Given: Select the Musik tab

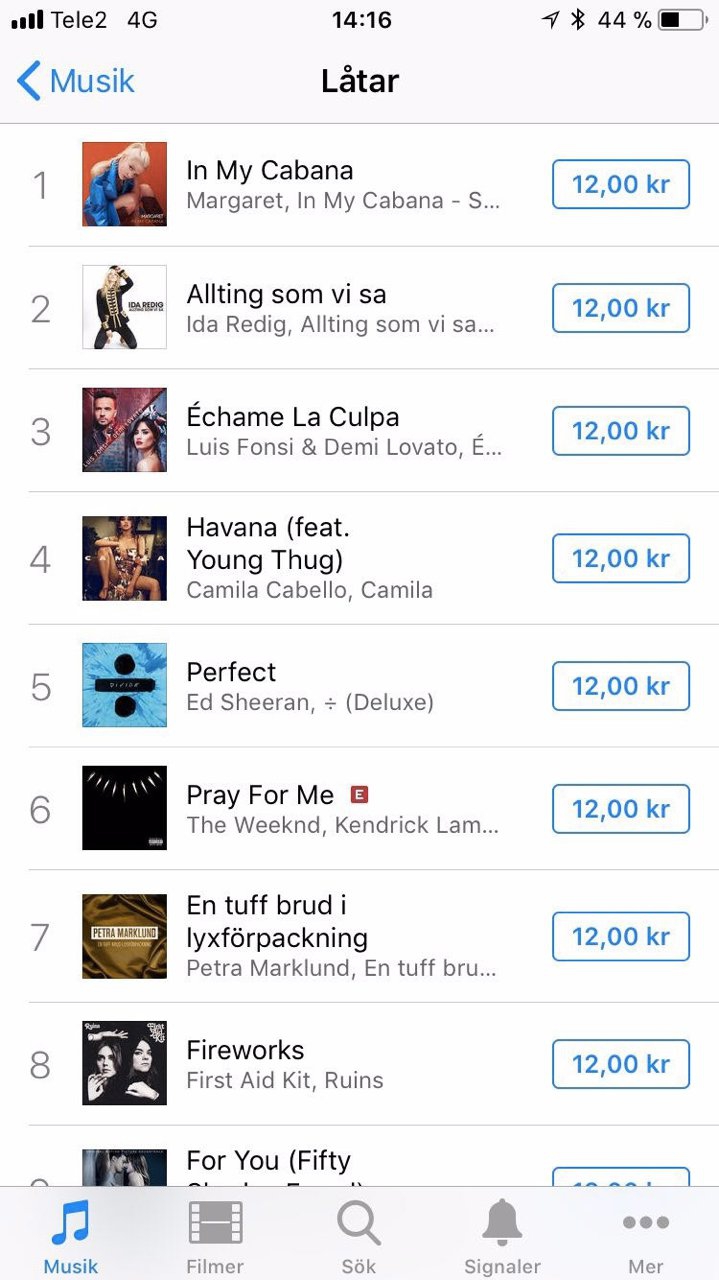Looking at the screenshot, I should [71, 1238].
